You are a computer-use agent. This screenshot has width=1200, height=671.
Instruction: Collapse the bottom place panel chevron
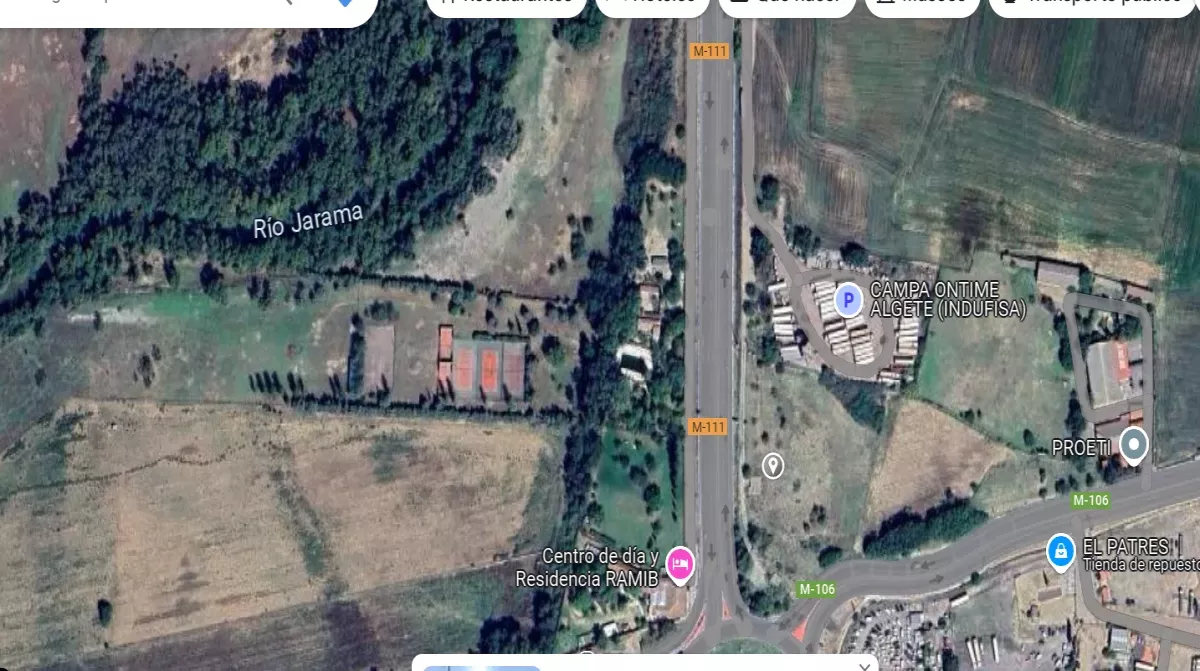pyautogui.click(x=865, y=665)
